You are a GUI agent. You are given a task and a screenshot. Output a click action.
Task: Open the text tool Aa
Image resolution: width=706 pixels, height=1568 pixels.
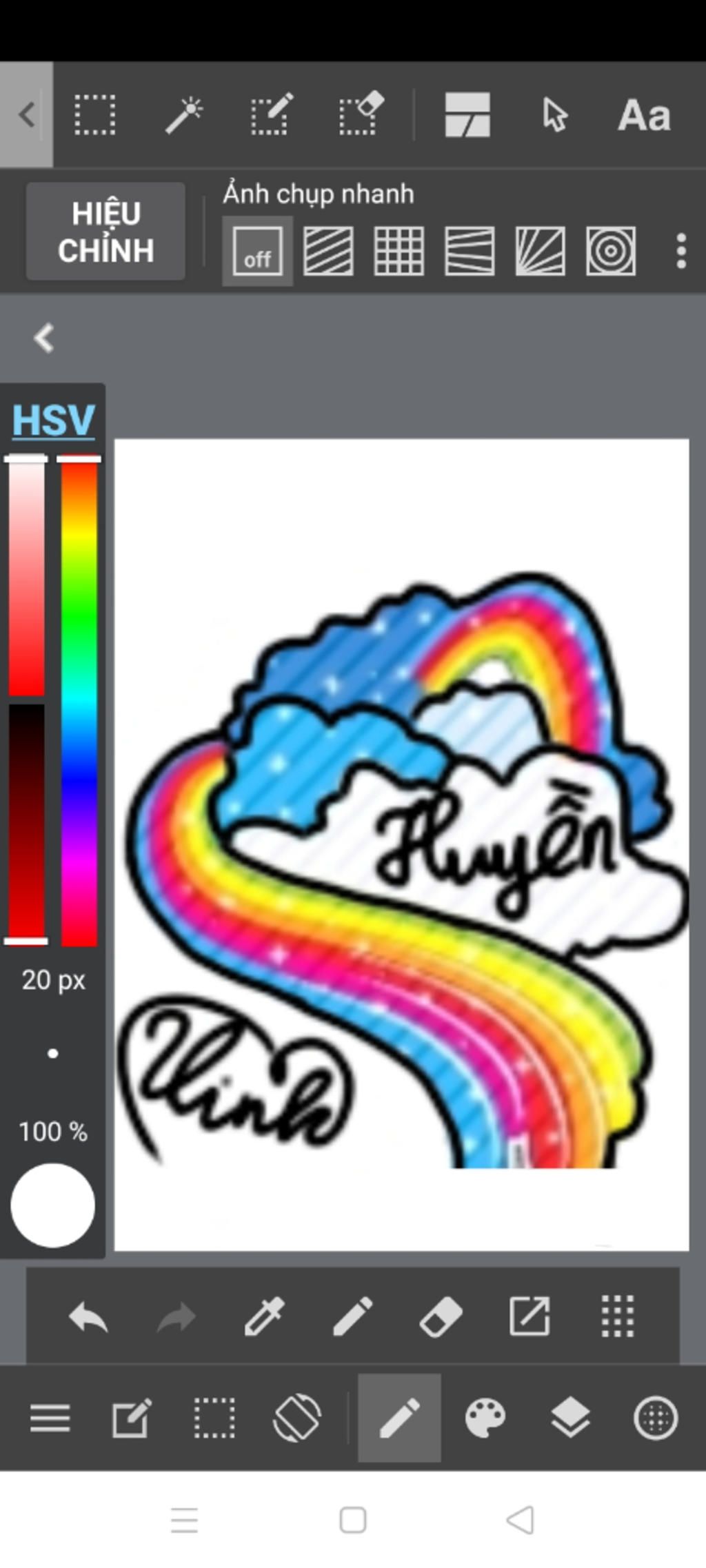tap(643, 115)
